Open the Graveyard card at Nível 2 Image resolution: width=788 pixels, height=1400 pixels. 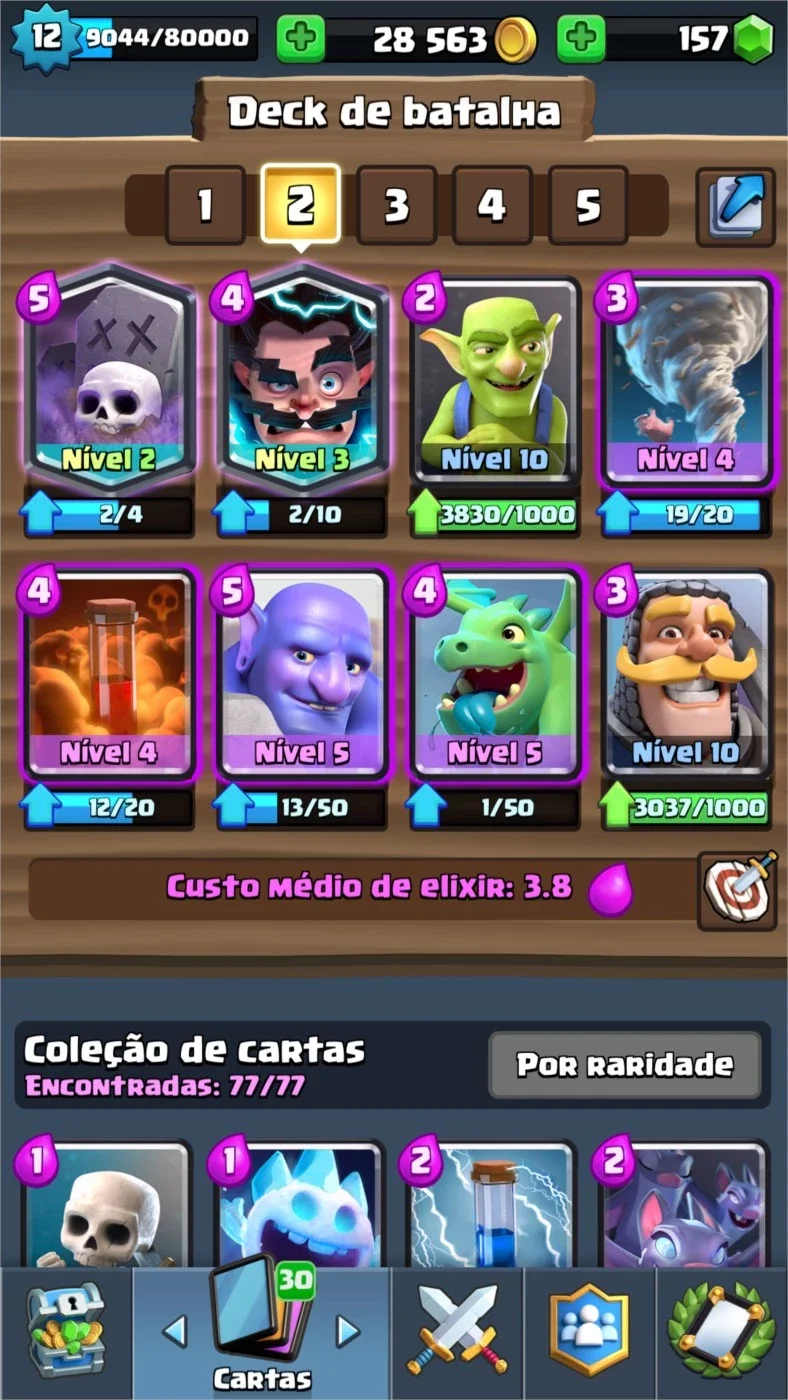point(108,380)
